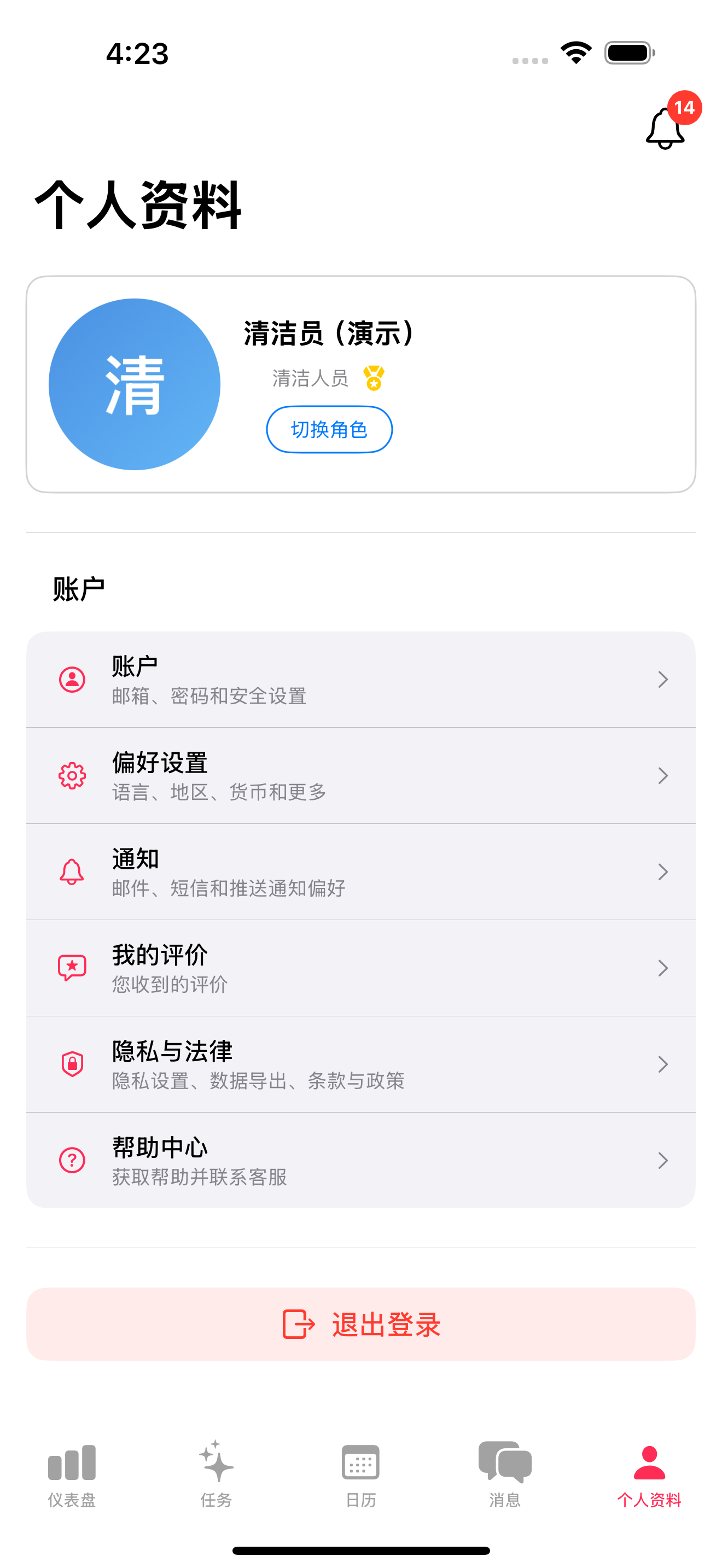722x1568 pixels.
Task: Select the shield lock icon for 隐私与法律
Action: click(x=72, y=1064)
